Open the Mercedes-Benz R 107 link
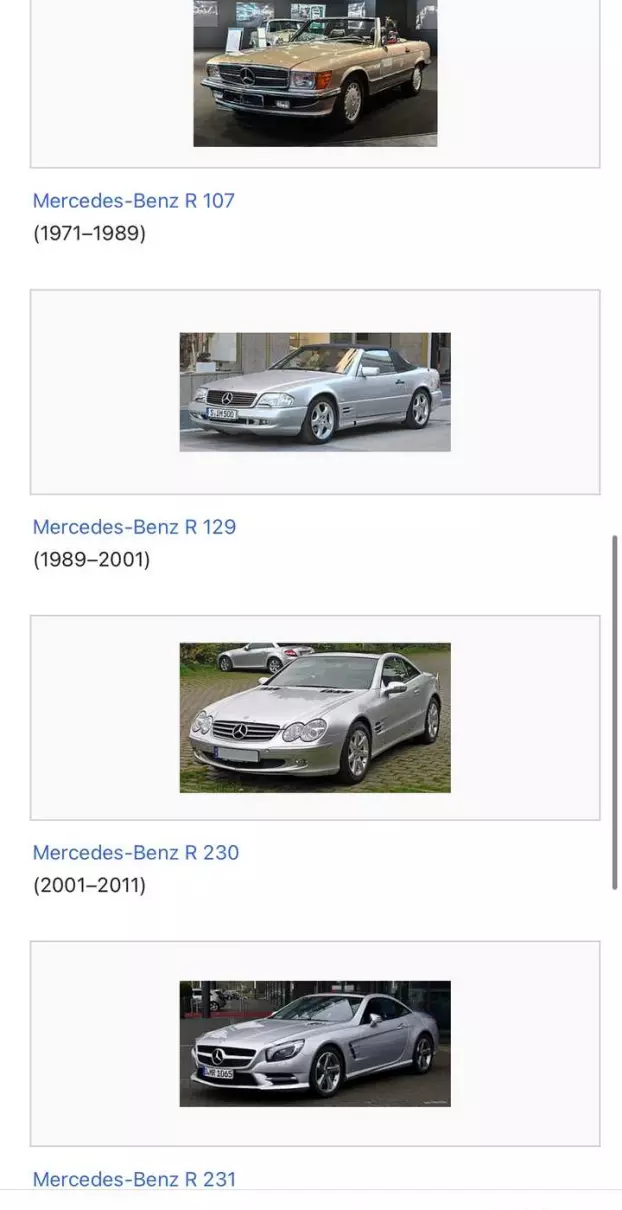Viewport: 622px width, 1210px height. 133,200
